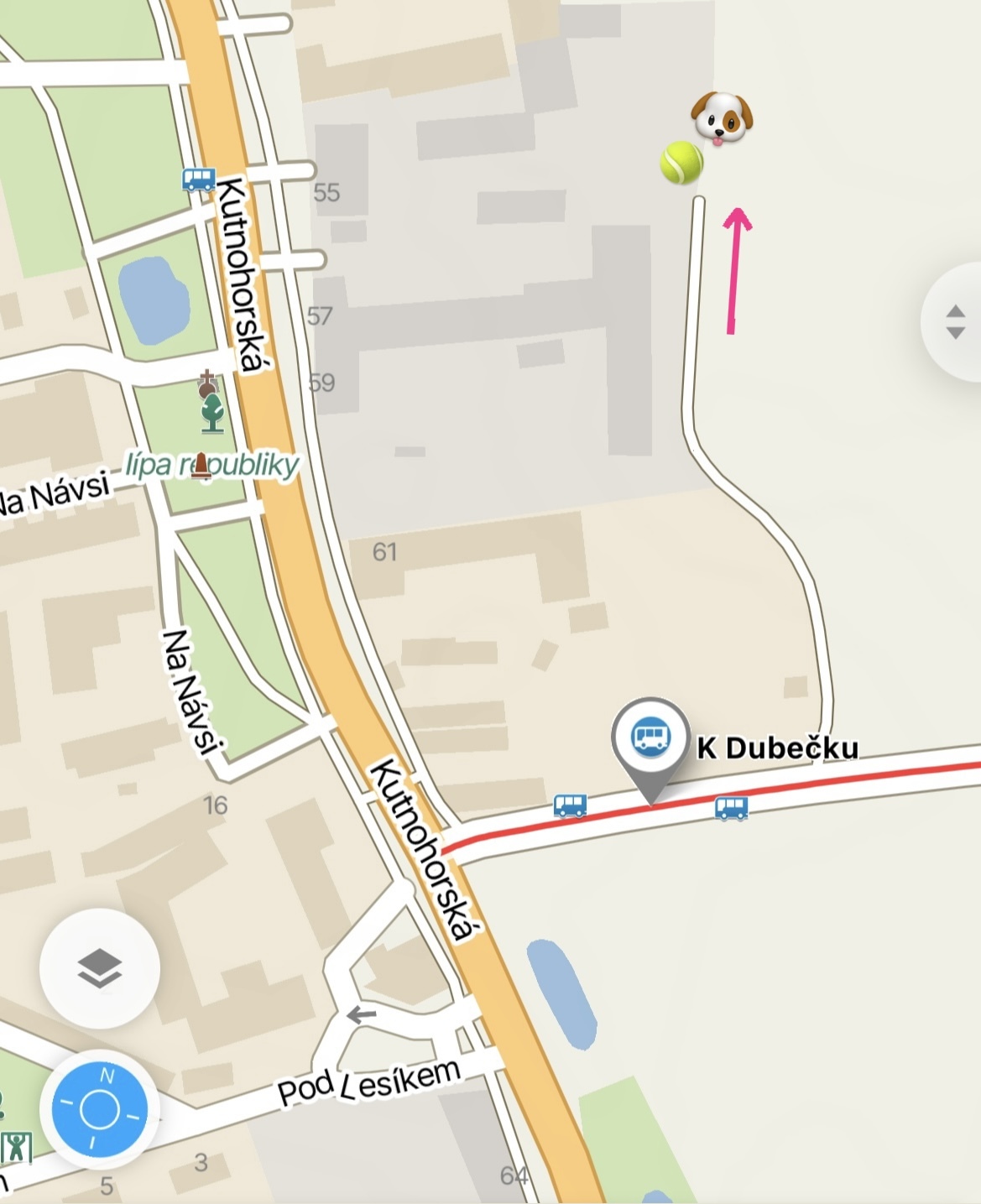This screenshot has width=981, height=1204.
Task: Open the map layers button
Action: [x=100, y=968]
